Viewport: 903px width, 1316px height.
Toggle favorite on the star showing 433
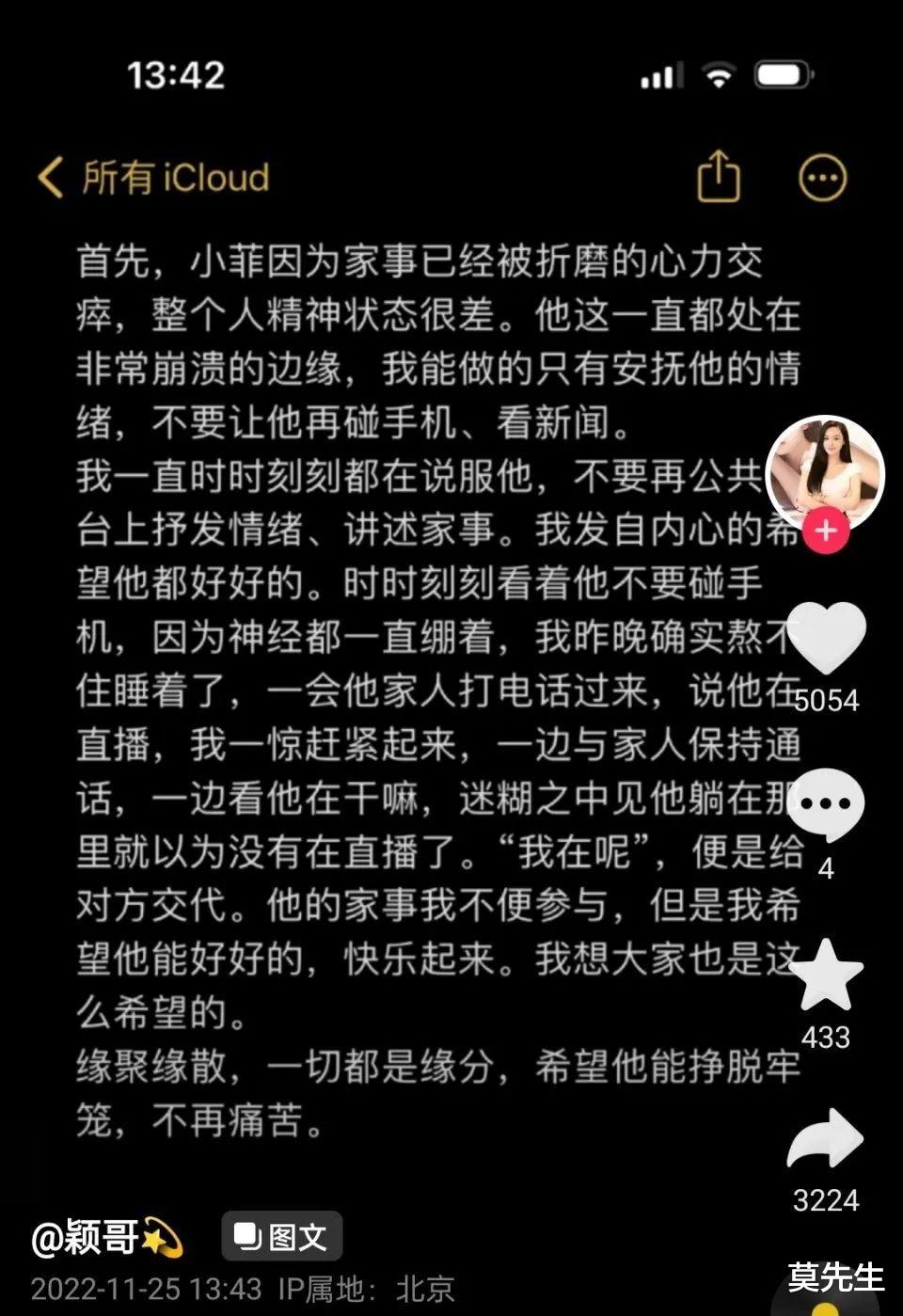[826, 976]
